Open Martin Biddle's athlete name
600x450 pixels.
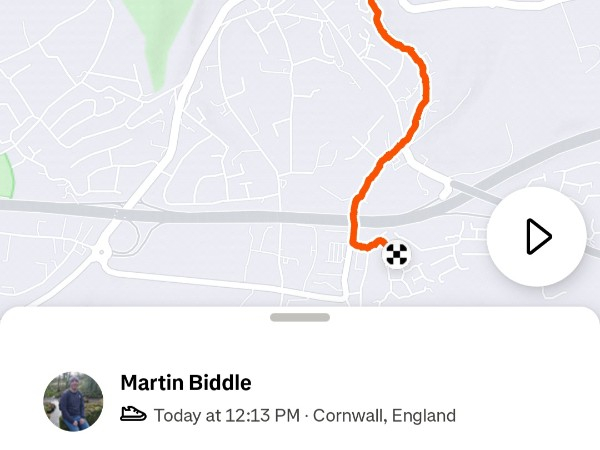185,383
